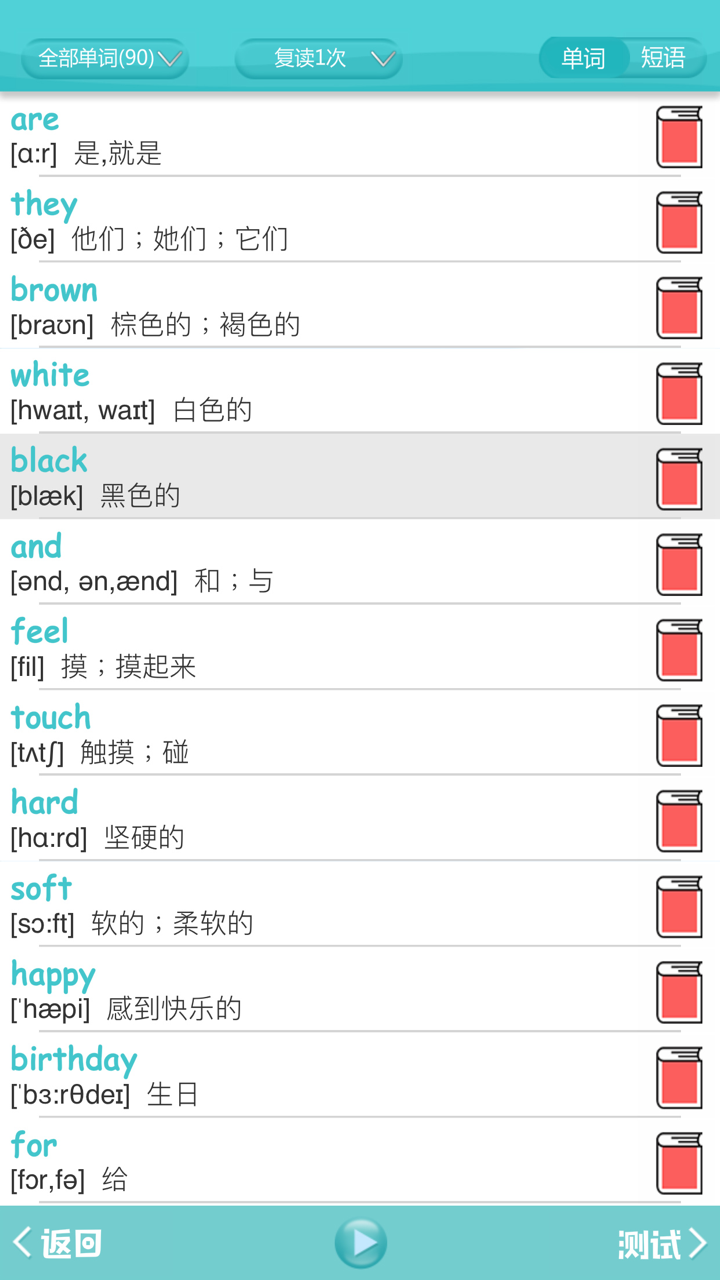Open the 测试 test page
Image resolution: width=720 pixels, height=1280 pixels.
tap(660, 1242)
